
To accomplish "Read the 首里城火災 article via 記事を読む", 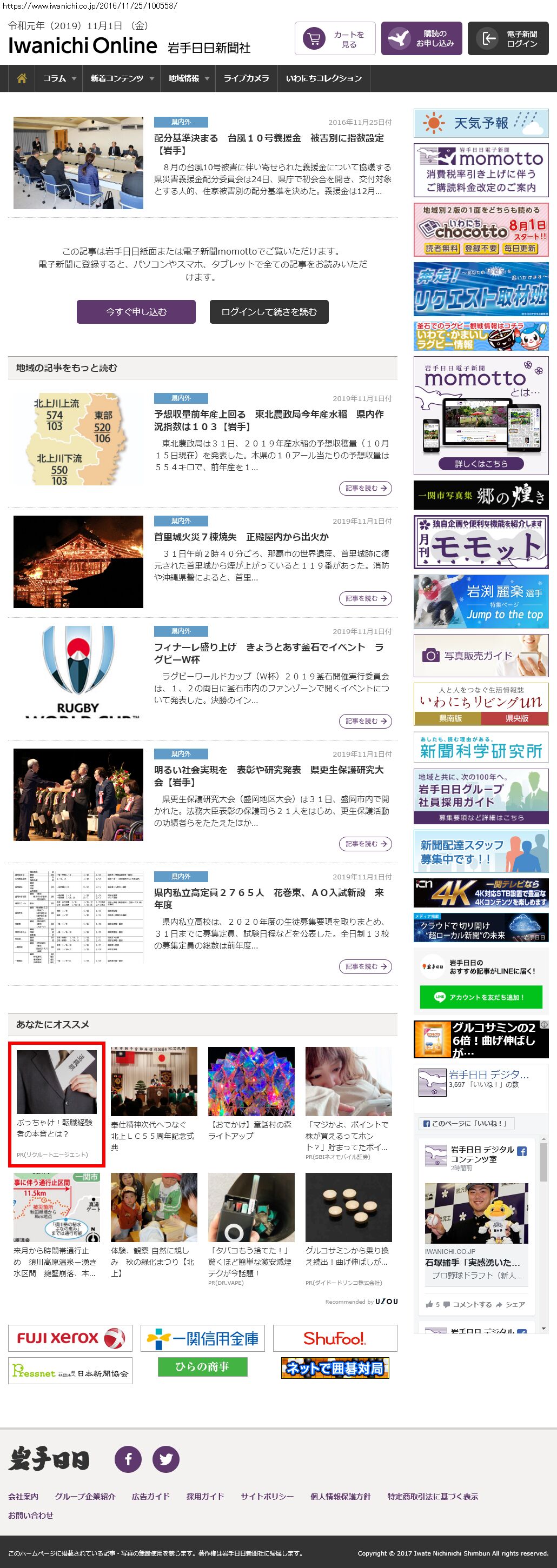I will pyautogui.click(x=364, y=598).
